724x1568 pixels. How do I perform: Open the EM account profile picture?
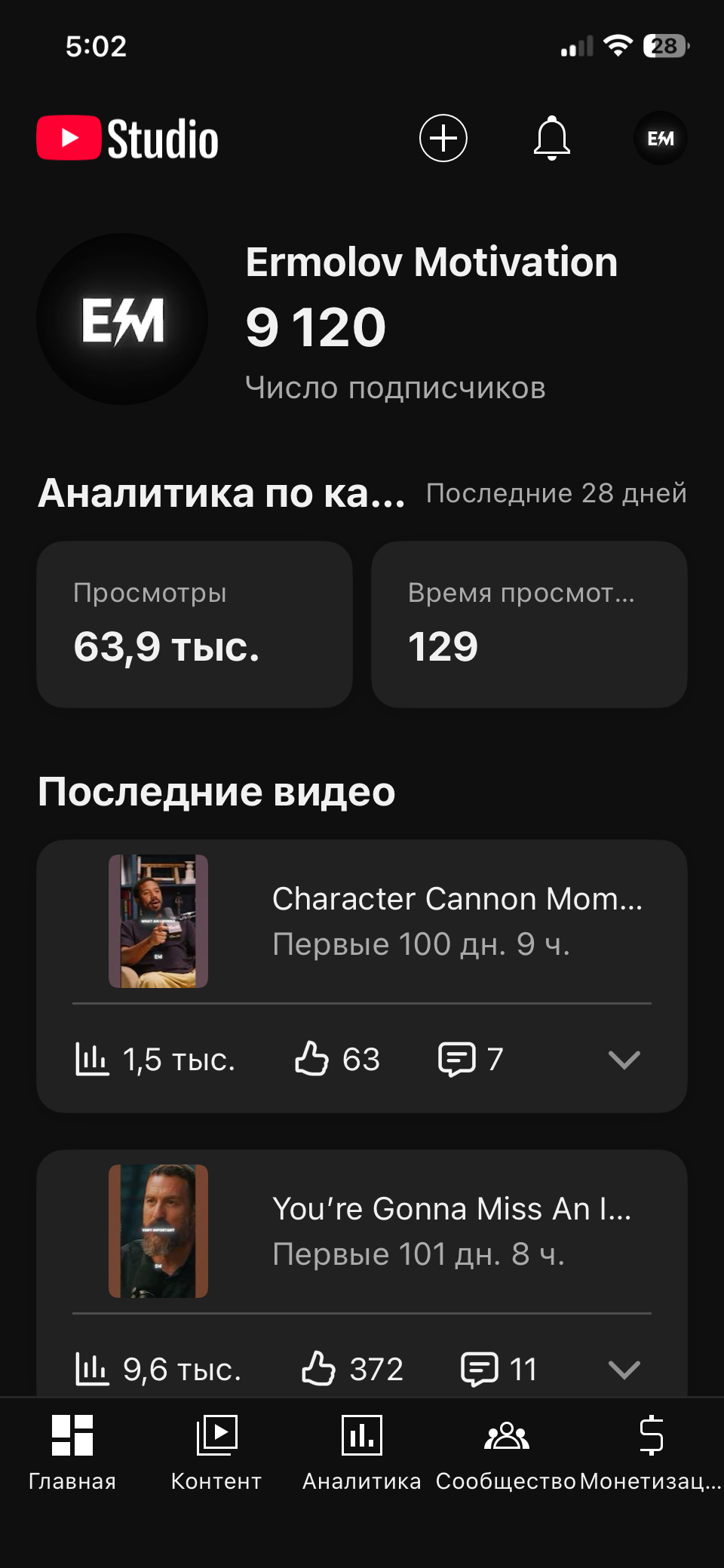point(659,138)
